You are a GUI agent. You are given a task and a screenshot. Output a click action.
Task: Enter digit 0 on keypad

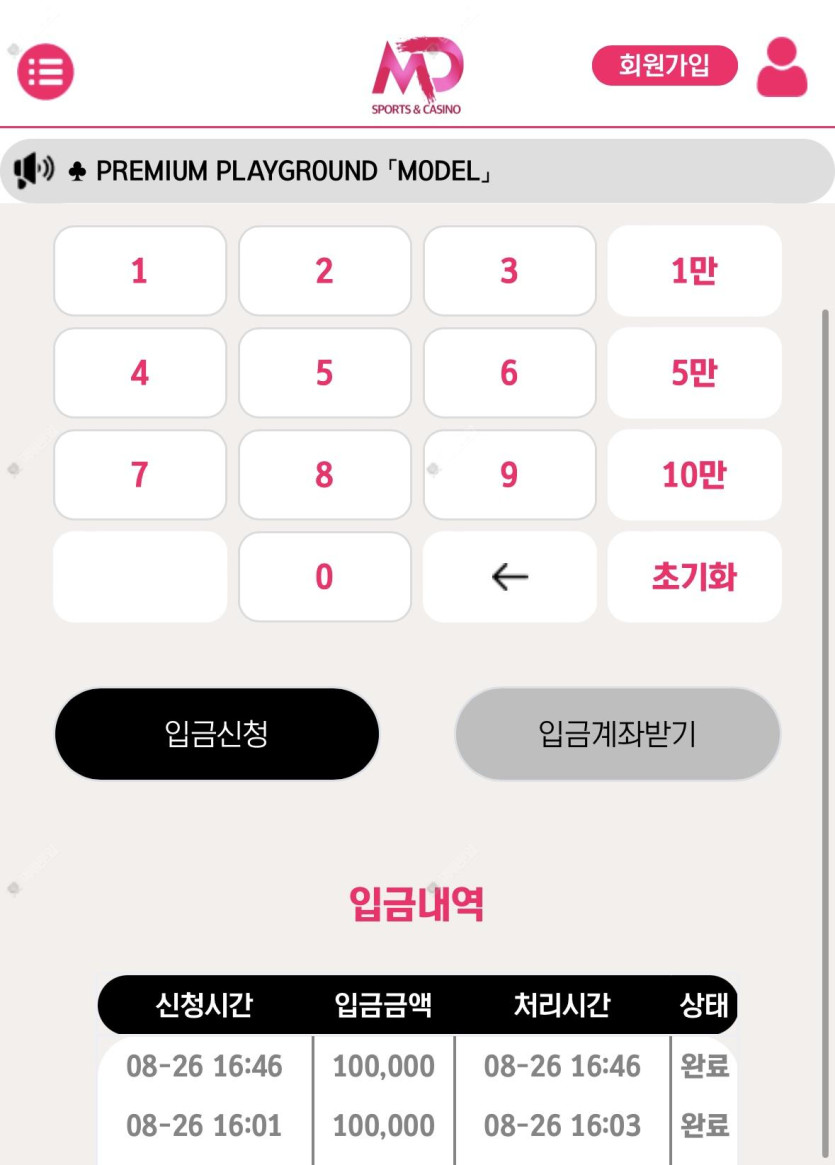pos(324,577)
